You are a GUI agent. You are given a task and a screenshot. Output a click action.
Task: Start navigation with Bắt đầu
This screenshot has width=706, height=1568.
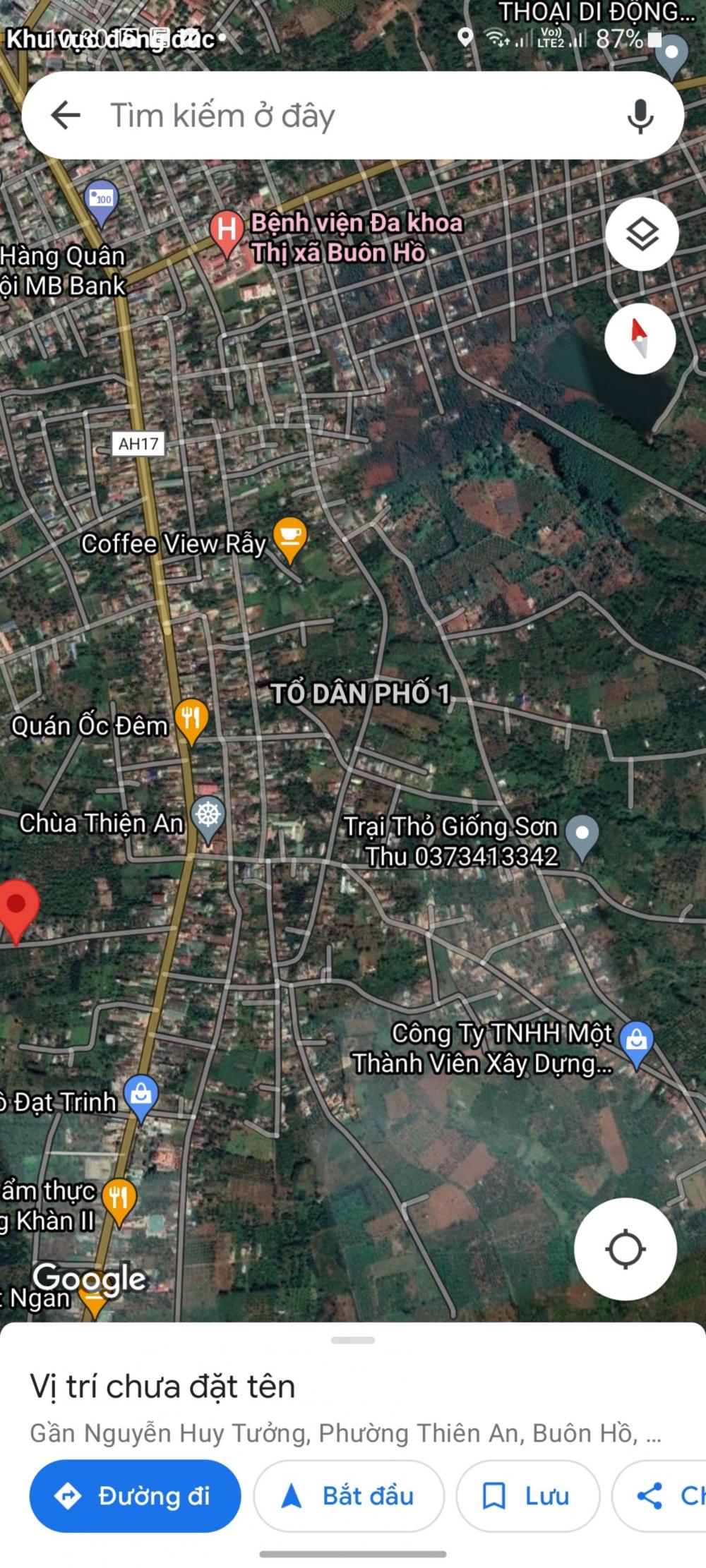(349, 1496)
